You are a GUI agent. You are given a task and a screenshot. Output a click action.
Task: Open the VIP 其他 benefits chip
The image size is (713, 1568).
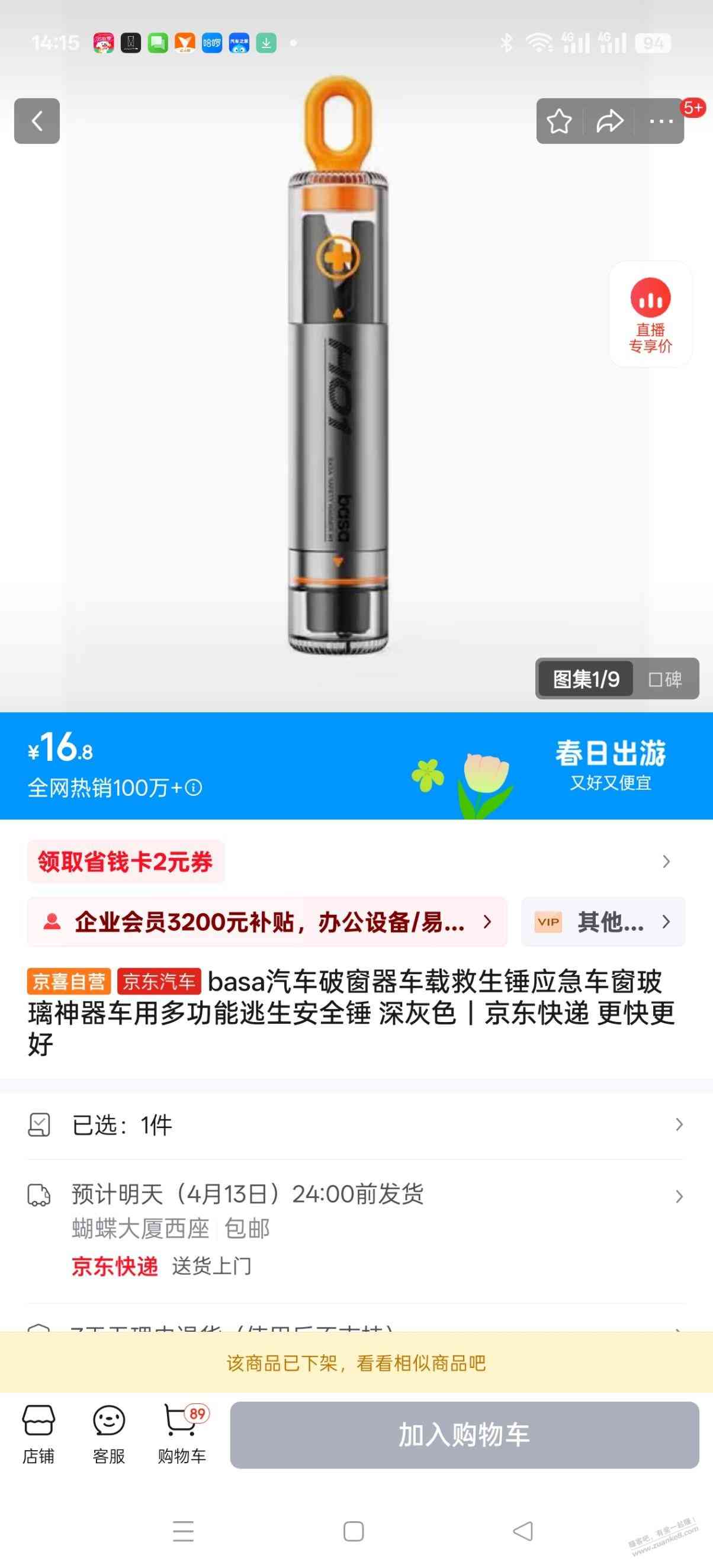603,922
